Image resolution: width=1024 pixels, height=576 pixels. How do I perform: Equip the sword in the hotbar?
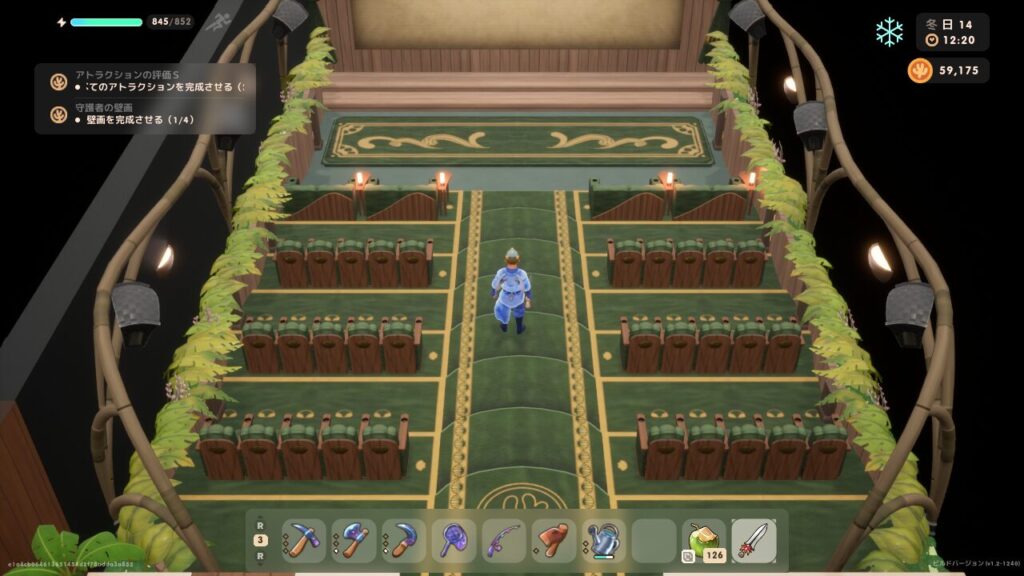[753, 540]
